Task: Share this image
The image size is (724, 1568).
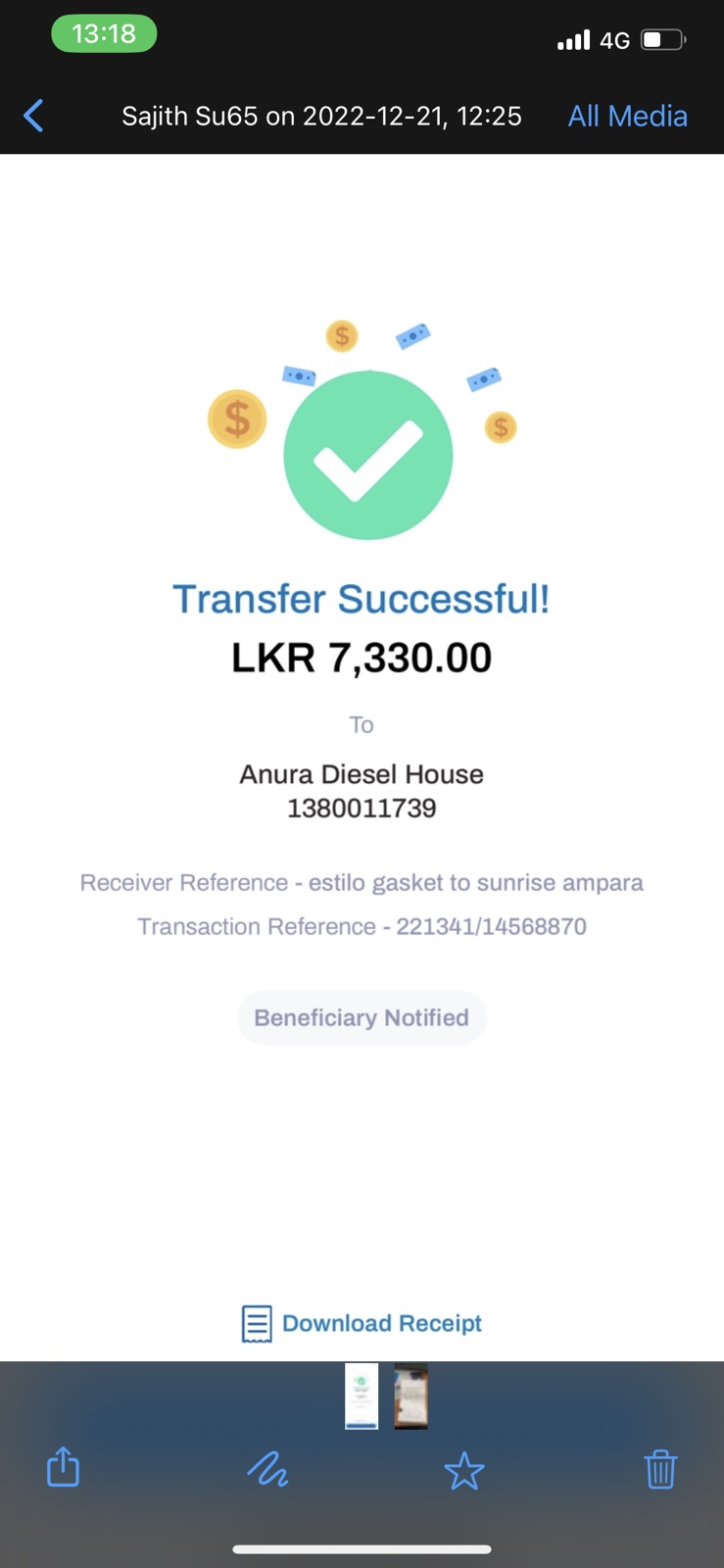Action: tap(64, 1467)
